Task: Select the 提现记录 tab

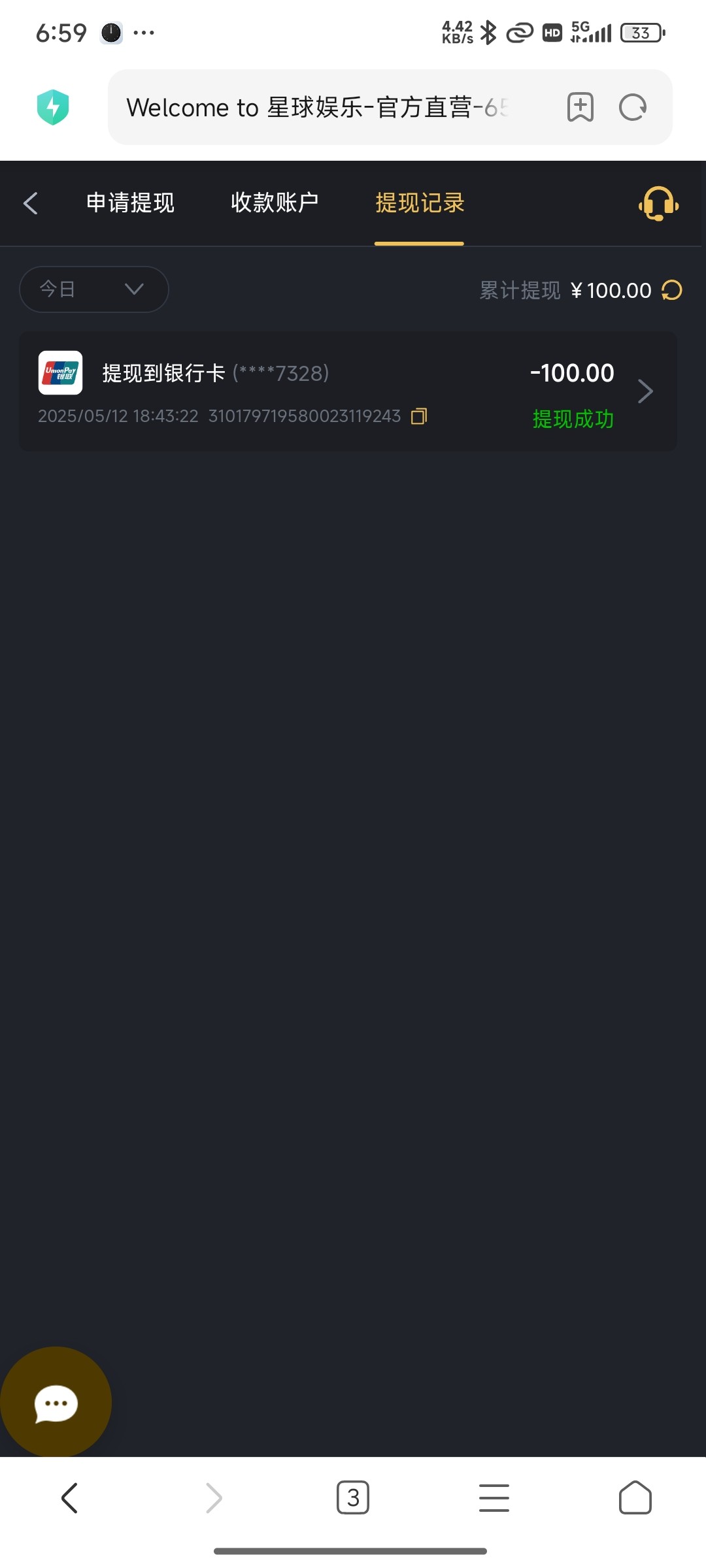Action: tap(420, 203)
